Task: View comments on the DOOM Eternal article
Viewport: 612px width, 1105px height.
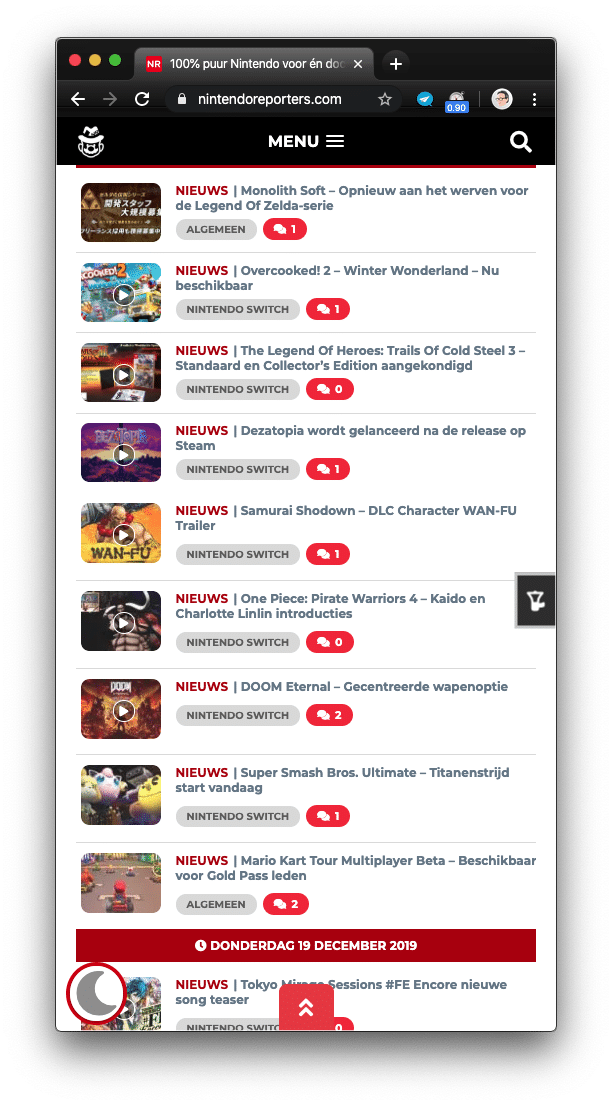Action: point(329,715)
